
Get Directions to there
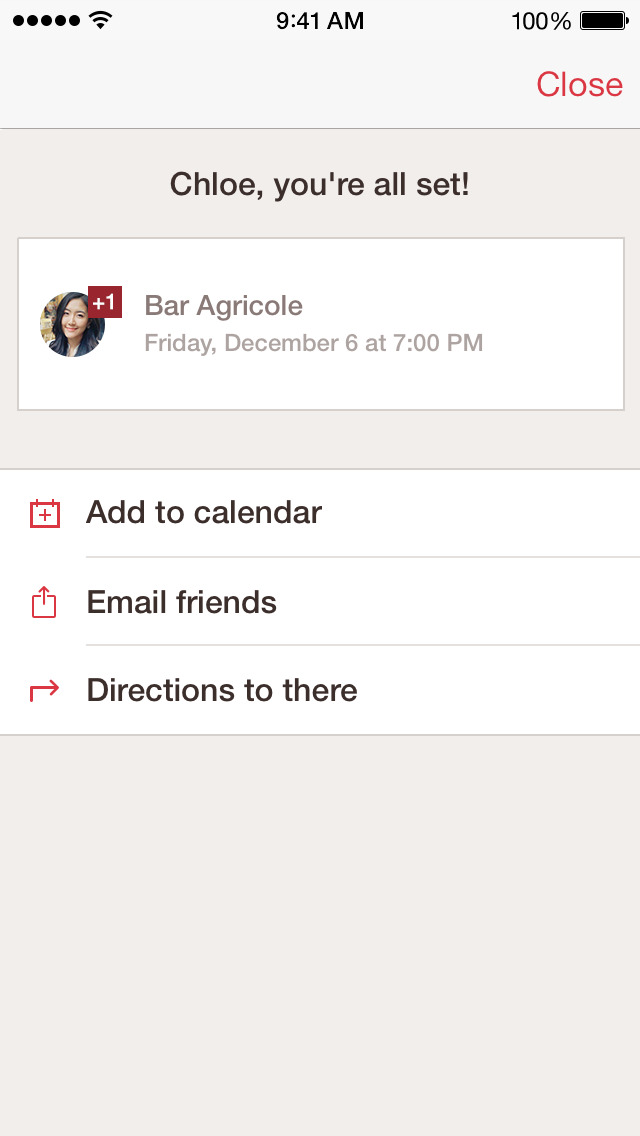(222, 690)
